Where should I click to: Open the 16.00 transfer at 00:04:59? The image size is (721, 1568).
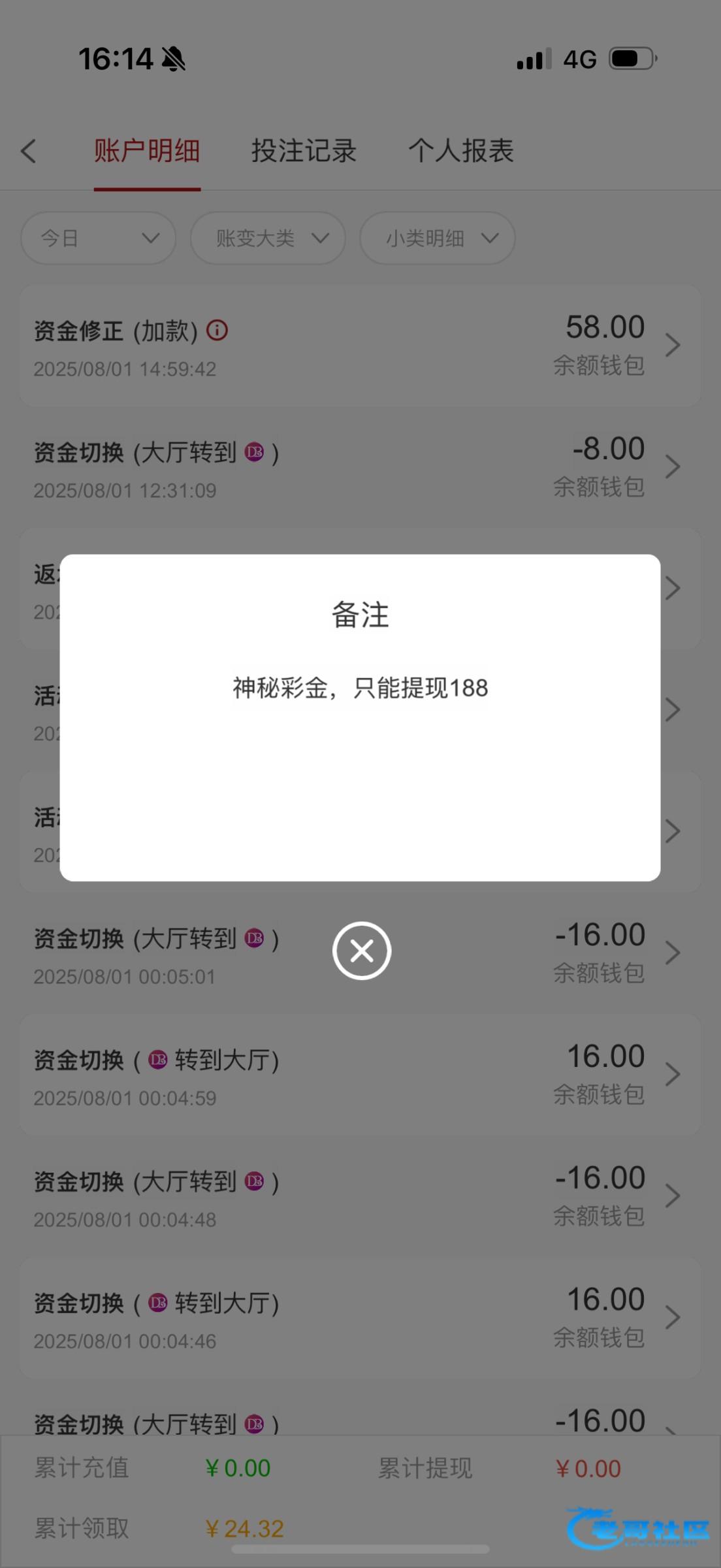pyautogui.click(x=360, y=1075)
